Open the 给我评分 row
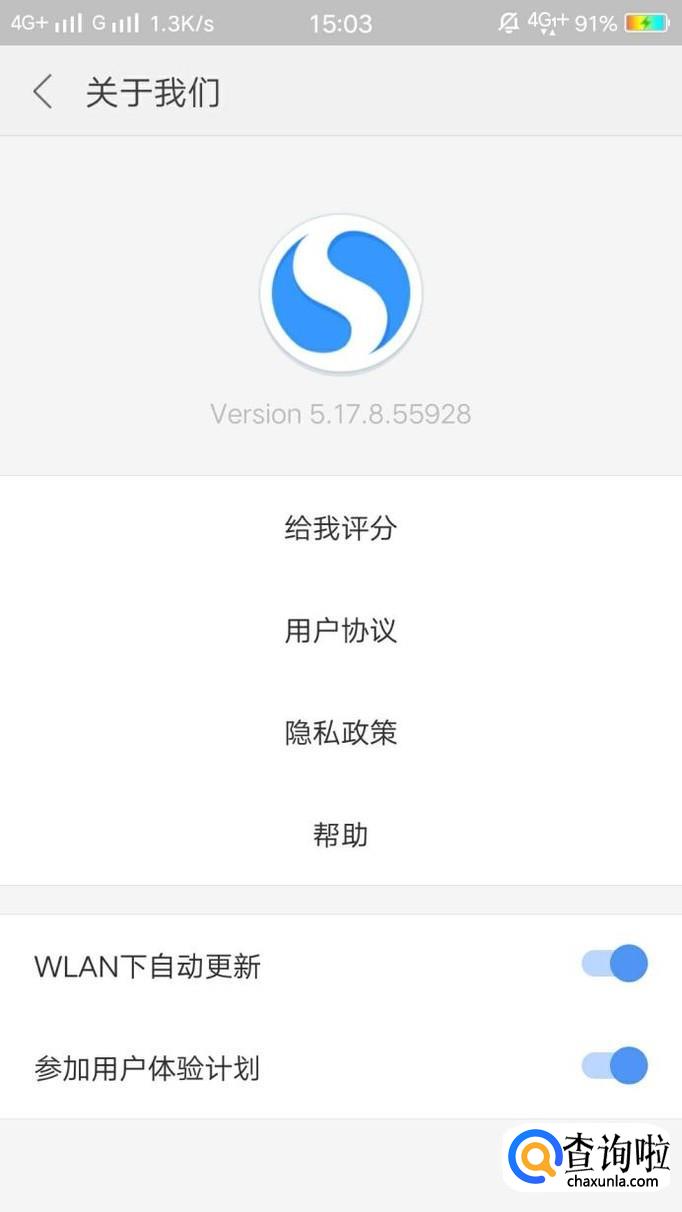Viewport: 682px width, 1212px height. coord(340,528)
